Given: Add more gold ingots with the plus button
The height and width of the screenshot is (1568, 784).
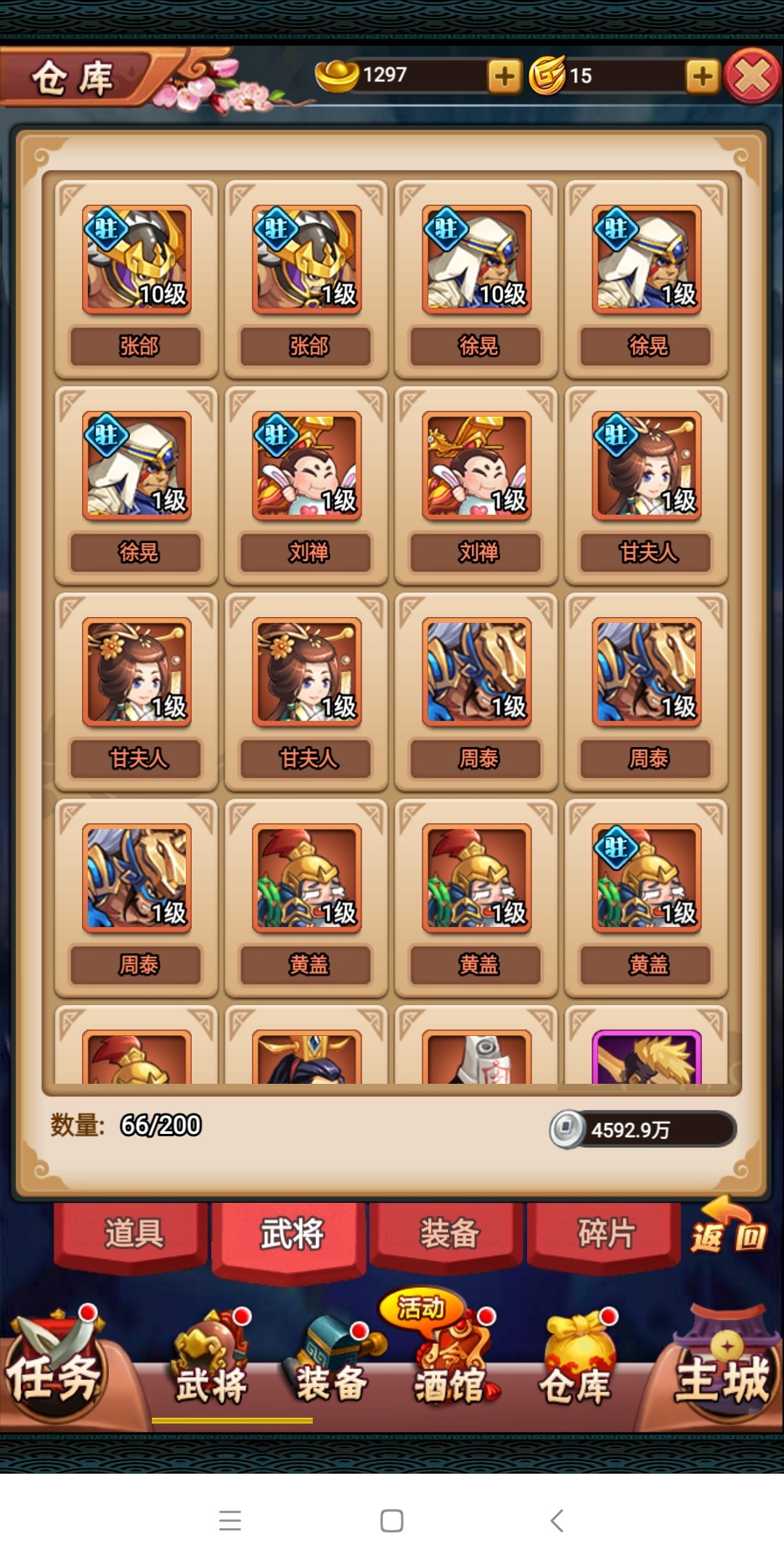Looking at the screenshot, I should point(505,76).
